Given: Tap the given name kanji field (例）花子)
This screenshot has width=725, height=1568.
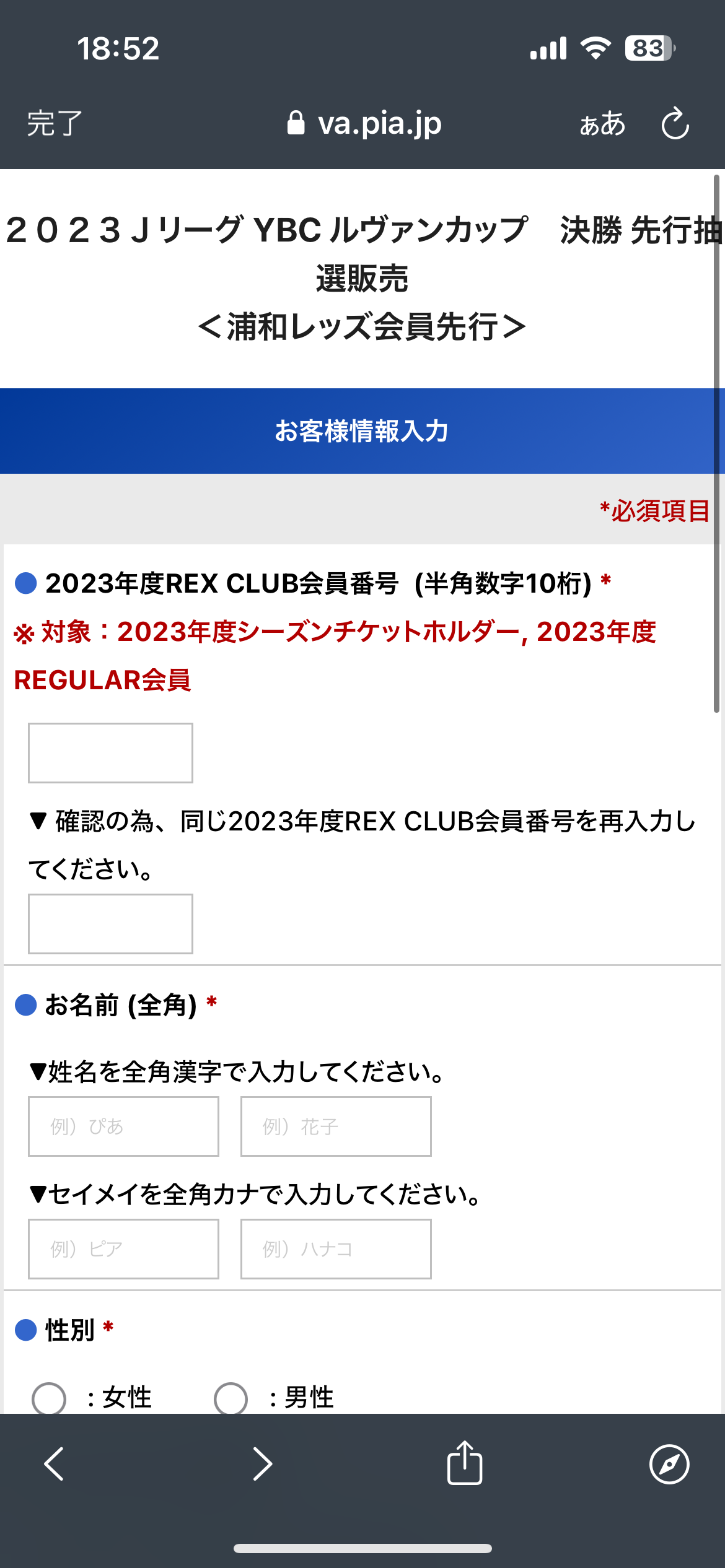Looking at the screenshot, I should [336, 1126].
